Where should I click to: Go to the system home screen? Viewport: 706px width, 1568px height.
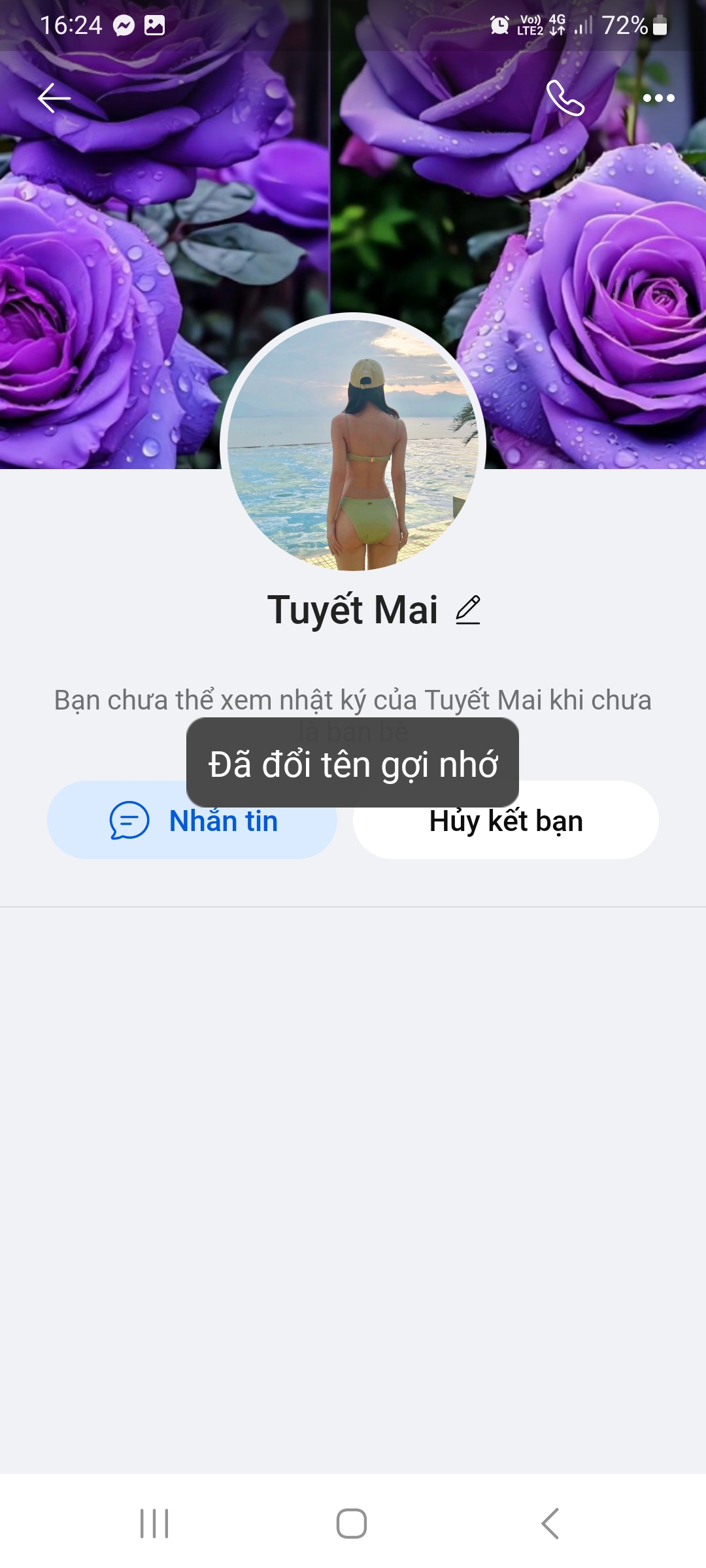pyautogui.click(x=352, y=1524)
